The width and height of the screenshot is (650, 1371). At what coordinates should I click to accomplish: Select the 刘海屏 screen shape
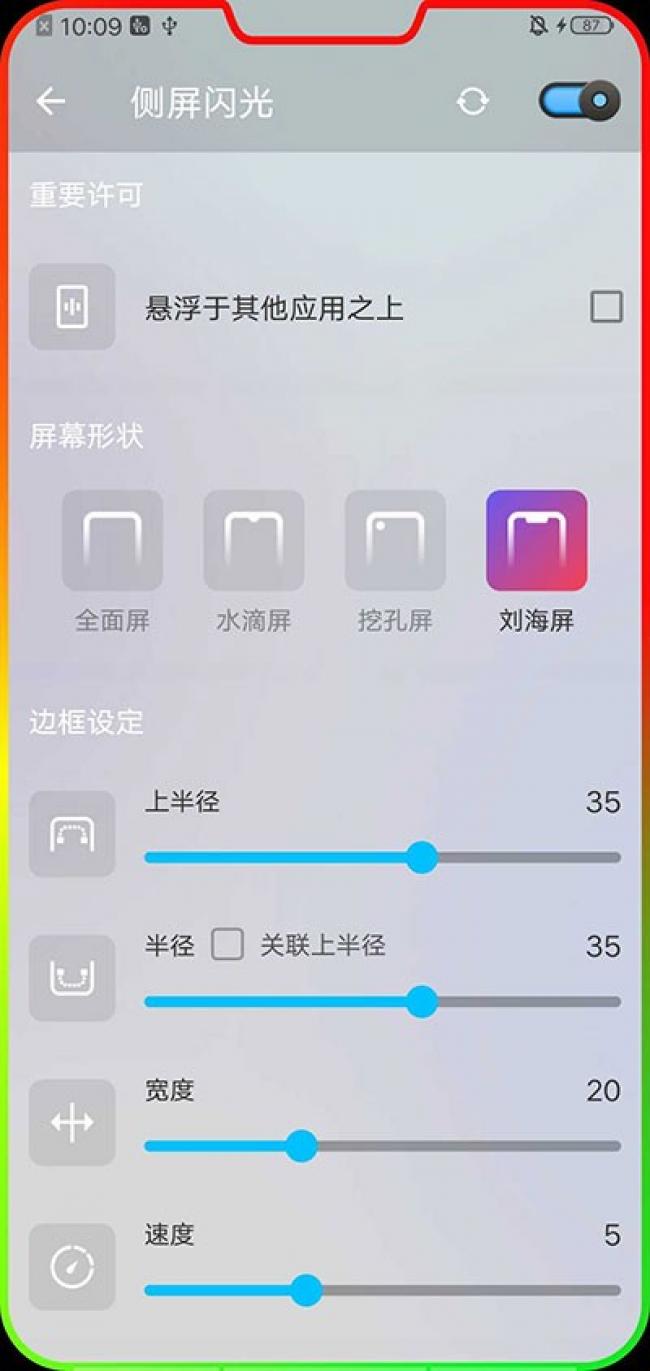click(536, 541)
